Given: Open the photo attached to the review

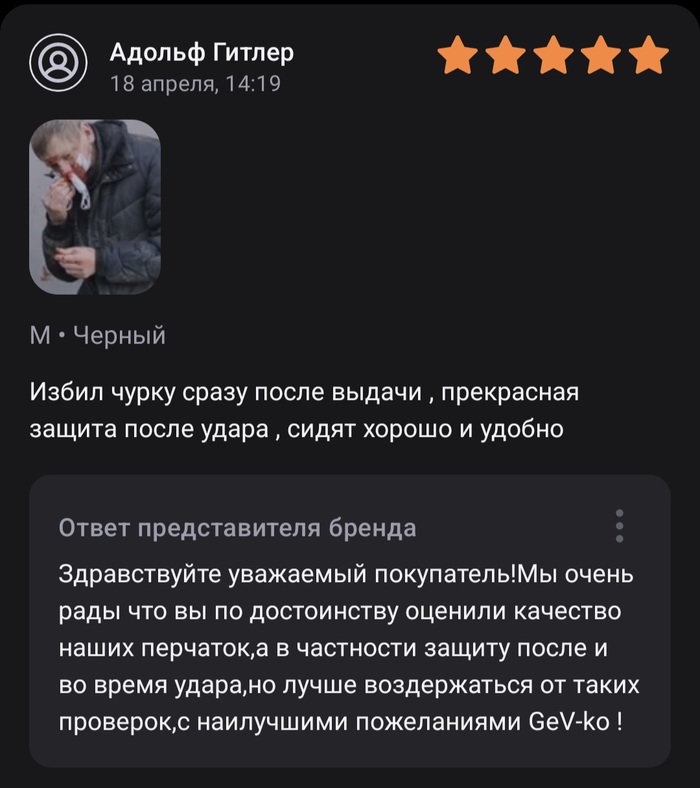Looking at the screenshot, I should (95, 207).
